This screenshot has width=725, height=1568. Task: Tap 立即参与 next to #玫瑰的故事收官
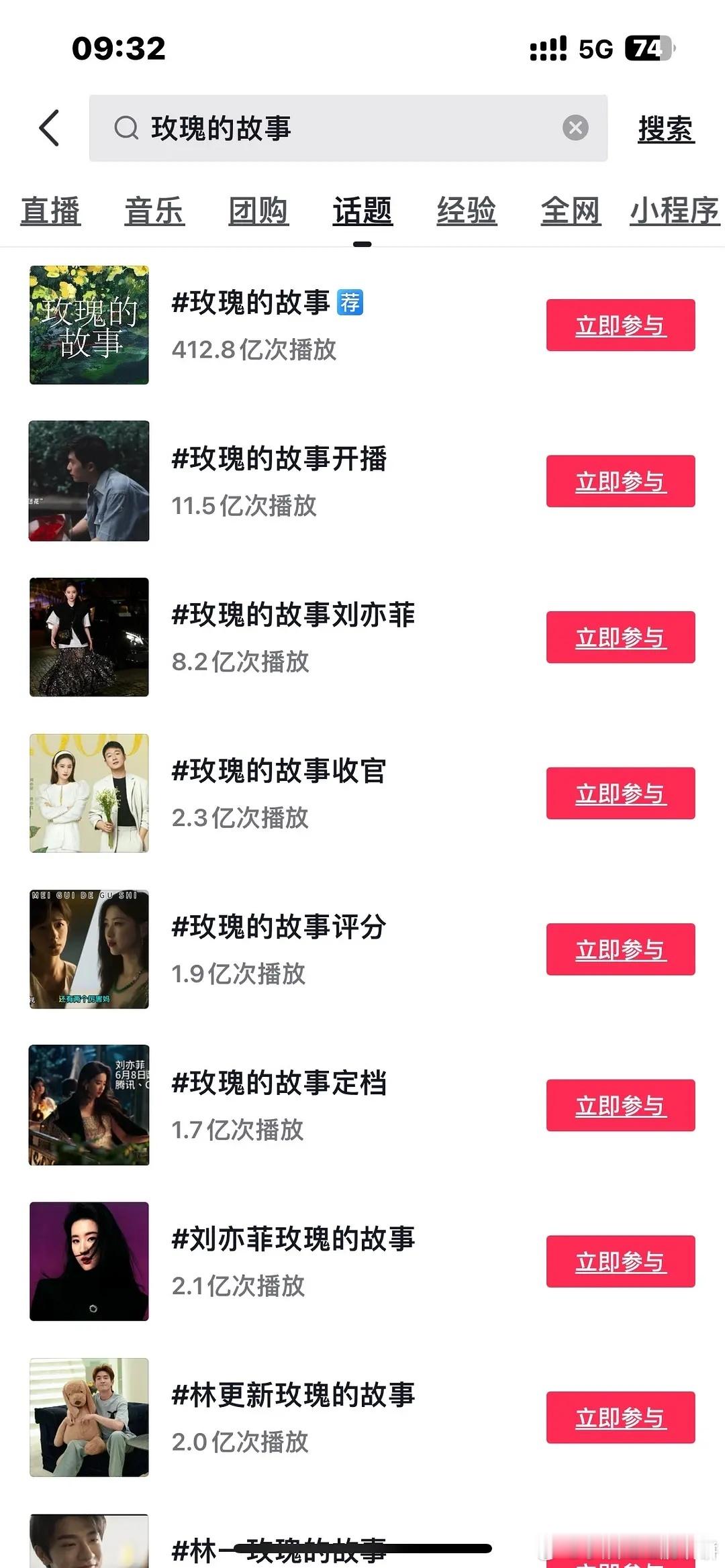click(x=620, y=793)
